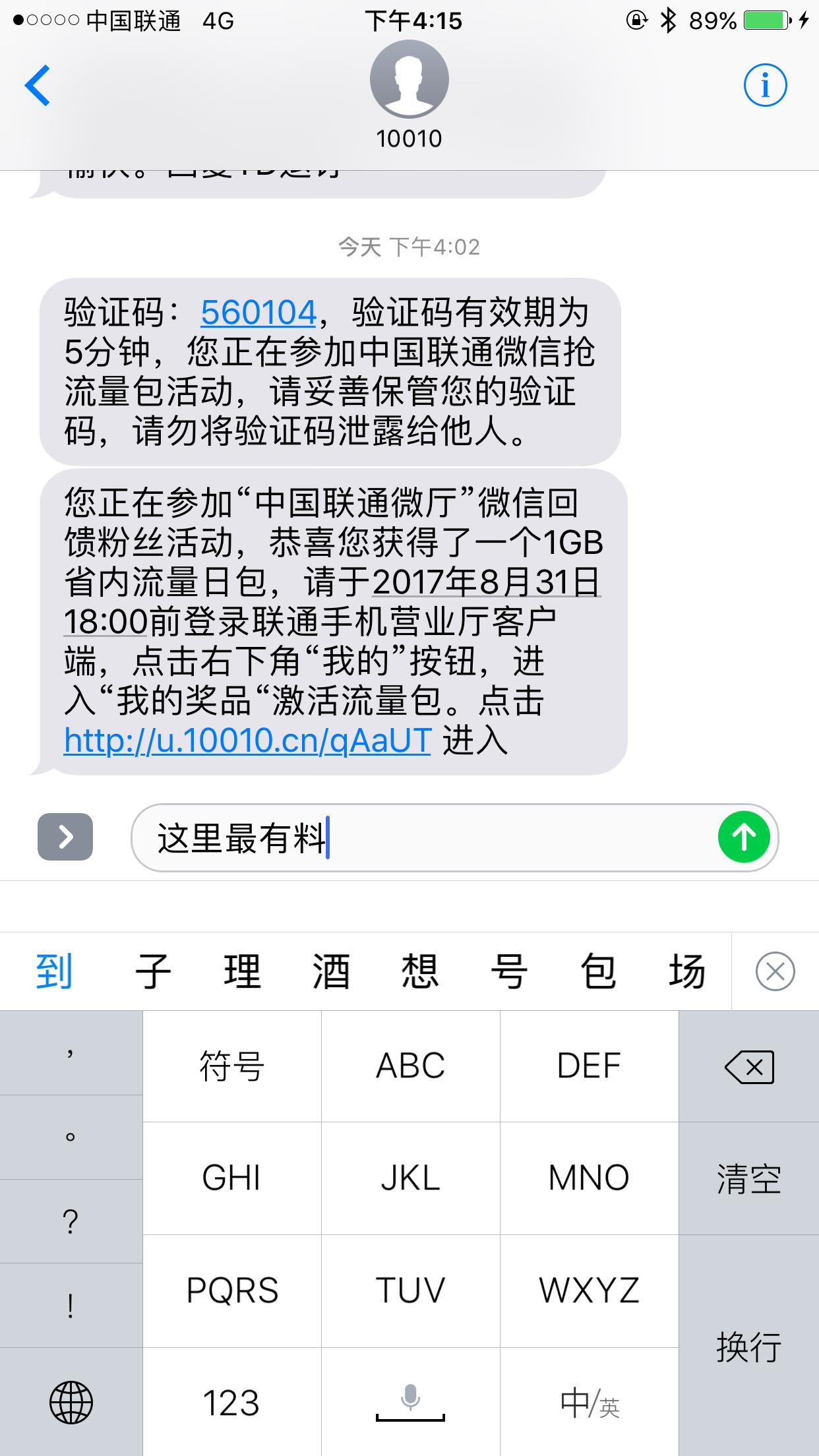Tap the 清空 clear key

(x=749, y=1178)
